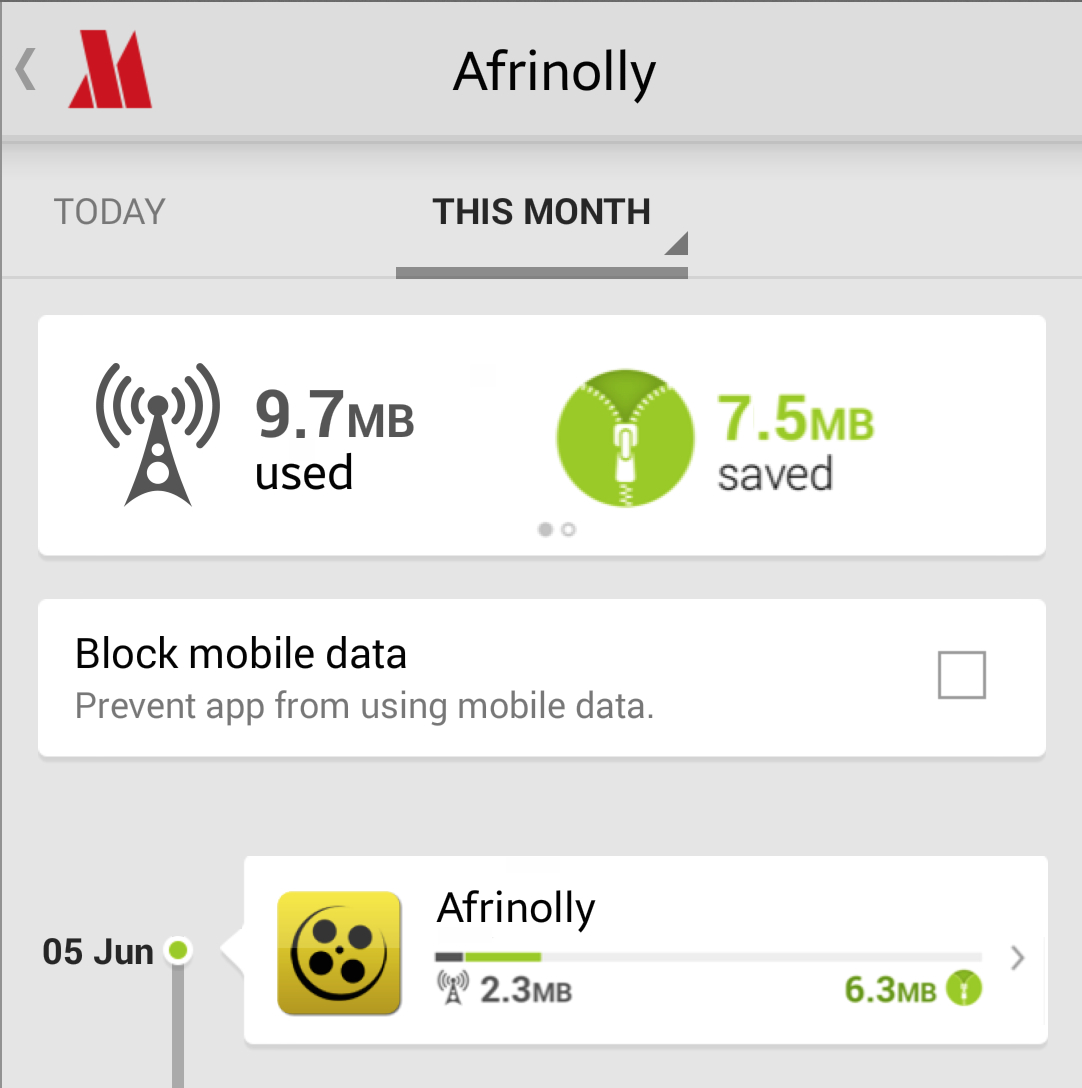Viewport: 1082px width, 1088px height.
Task: Enable the Block mobile data checkbox
Action: tap(961, 675)
